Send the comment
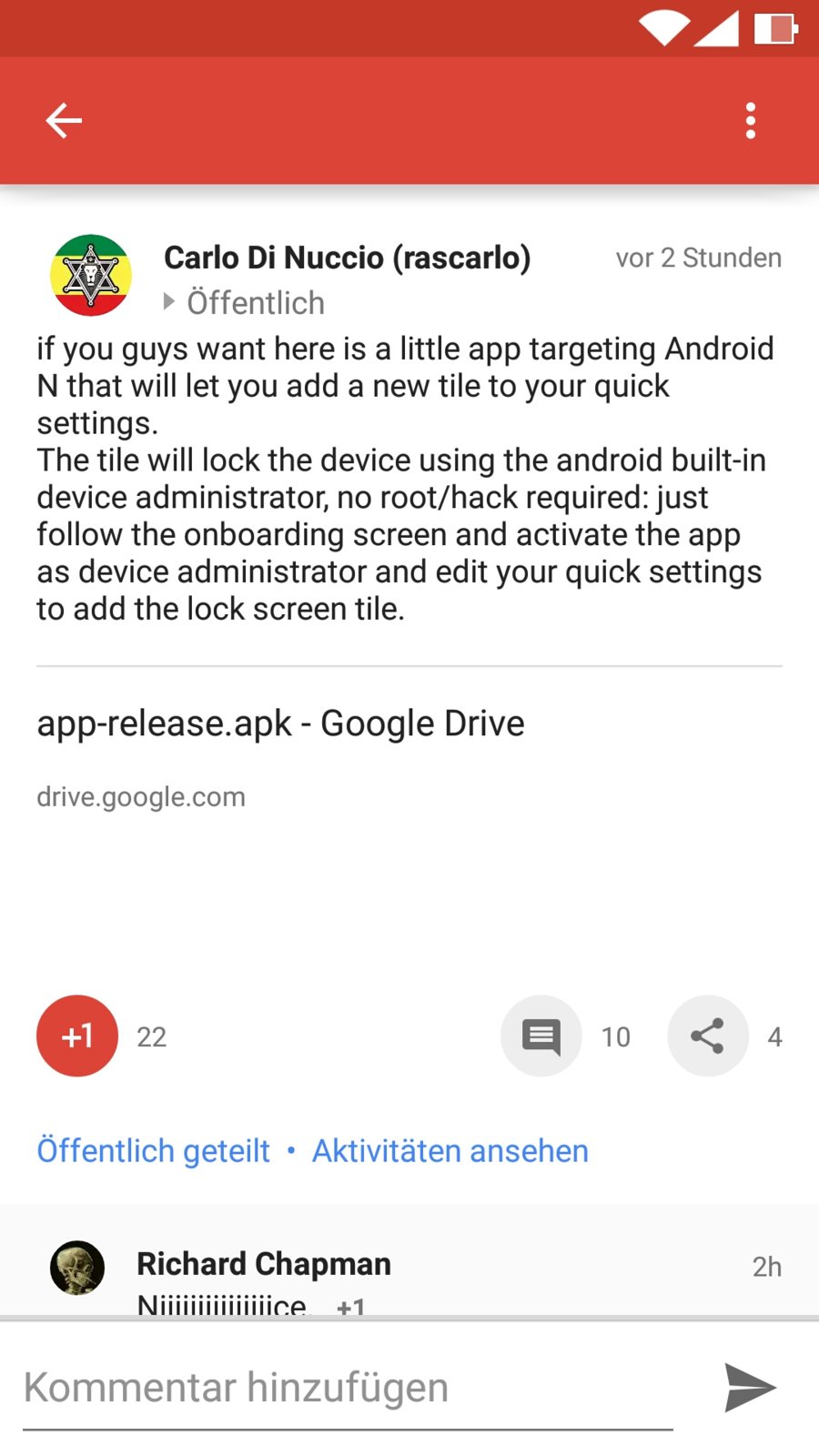The width and height of the screenshot is (819, 1456). [x=750, y=1388]
